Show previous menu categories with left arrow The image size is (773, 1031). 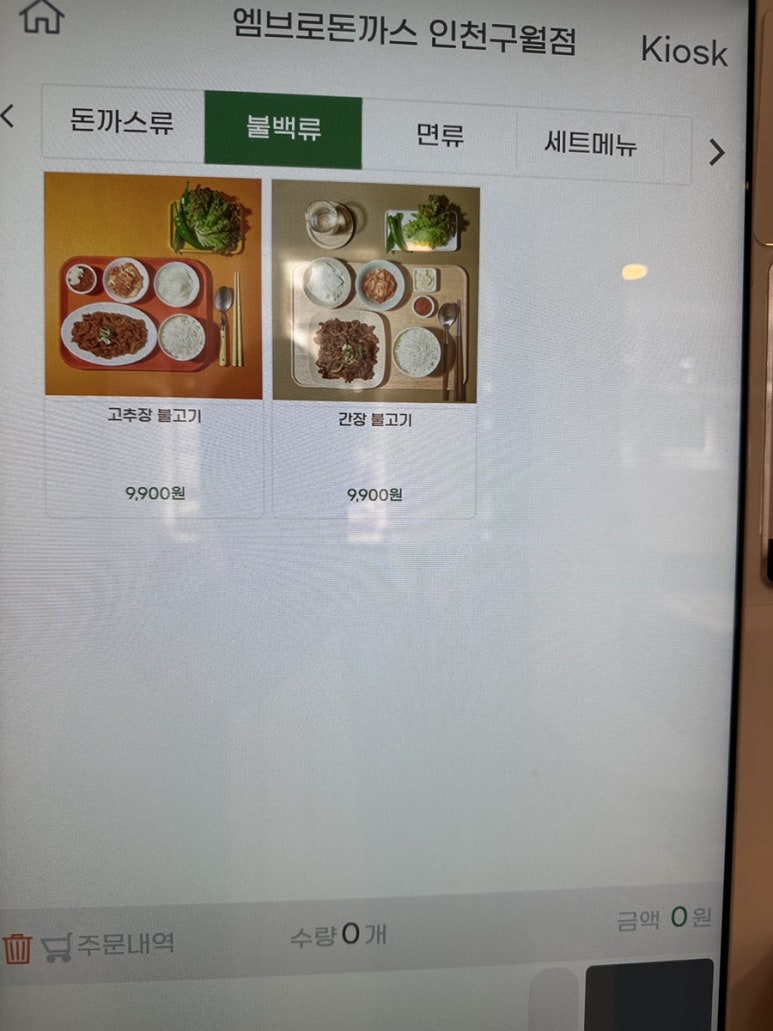point(9,115)
